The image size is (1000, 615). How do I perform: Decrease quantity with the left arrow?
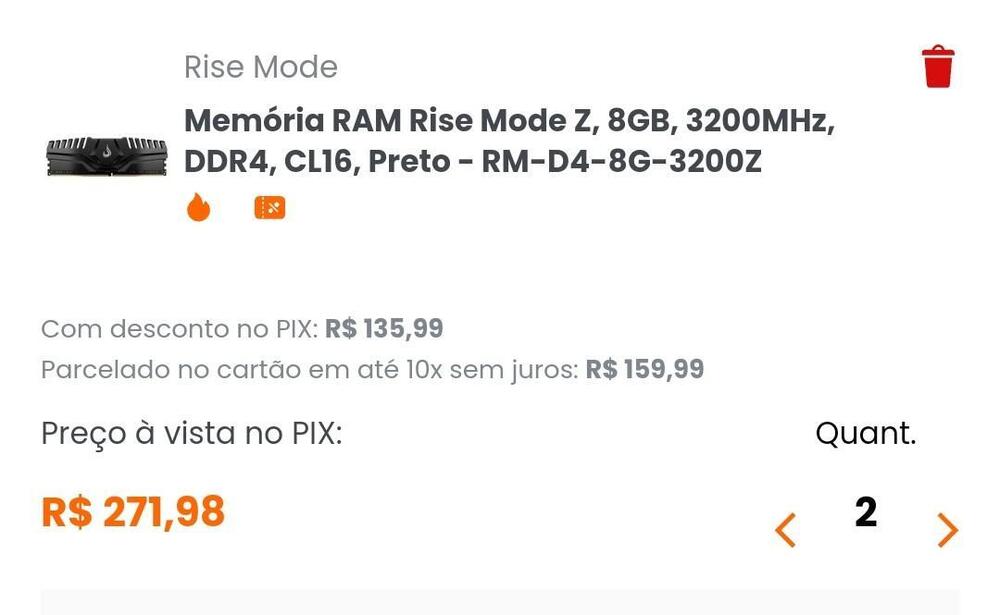[x=786, y=530]
